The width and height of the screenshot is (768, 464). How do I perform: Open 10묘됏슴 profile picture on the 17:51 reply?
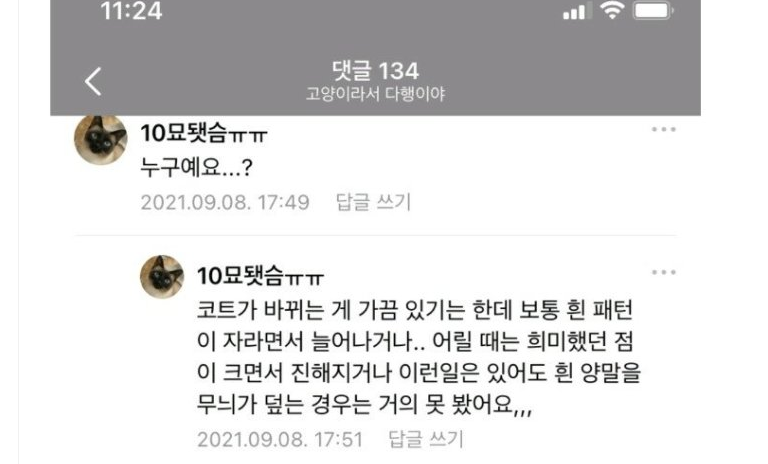click(162, 276)
